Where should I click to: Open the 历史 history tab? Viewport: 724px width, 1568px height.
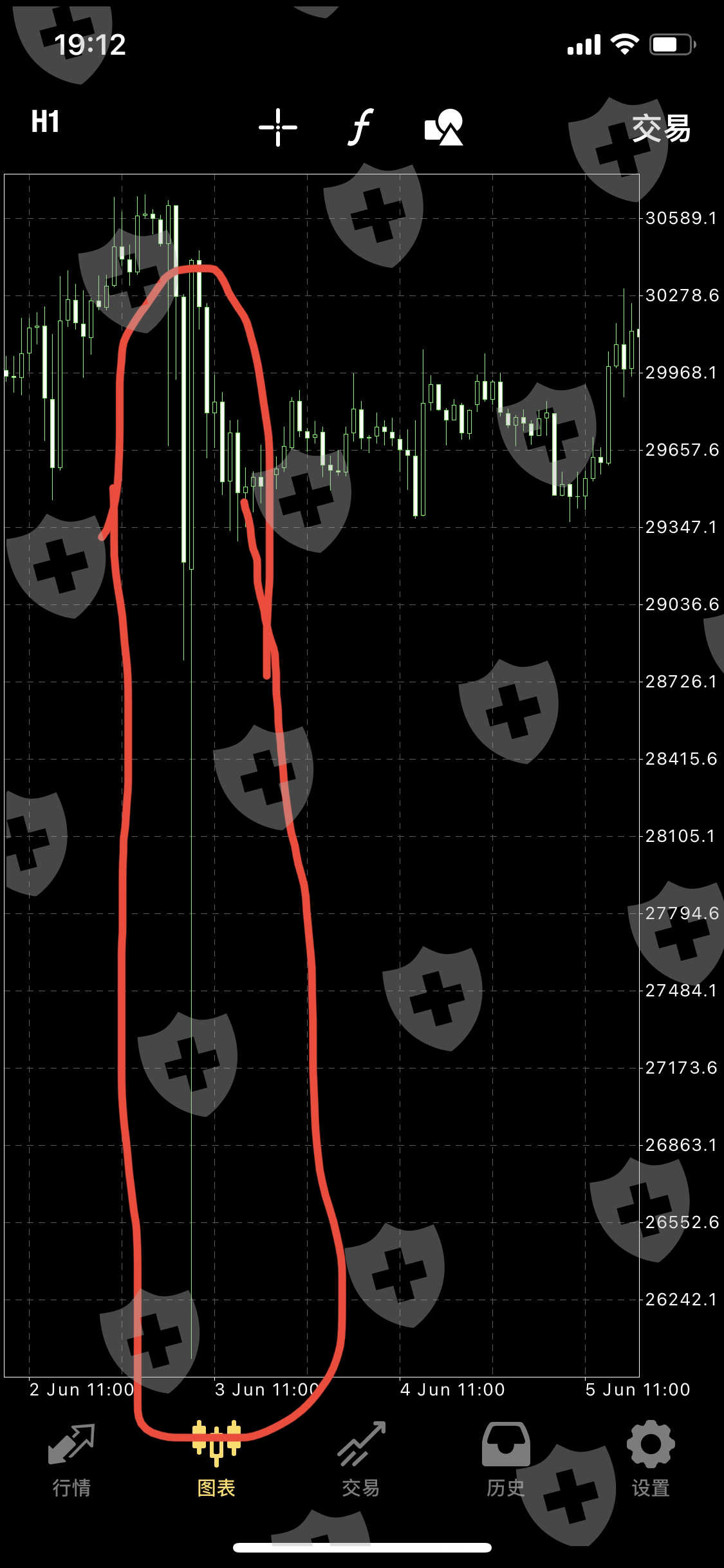click(x=506, y=1460)
